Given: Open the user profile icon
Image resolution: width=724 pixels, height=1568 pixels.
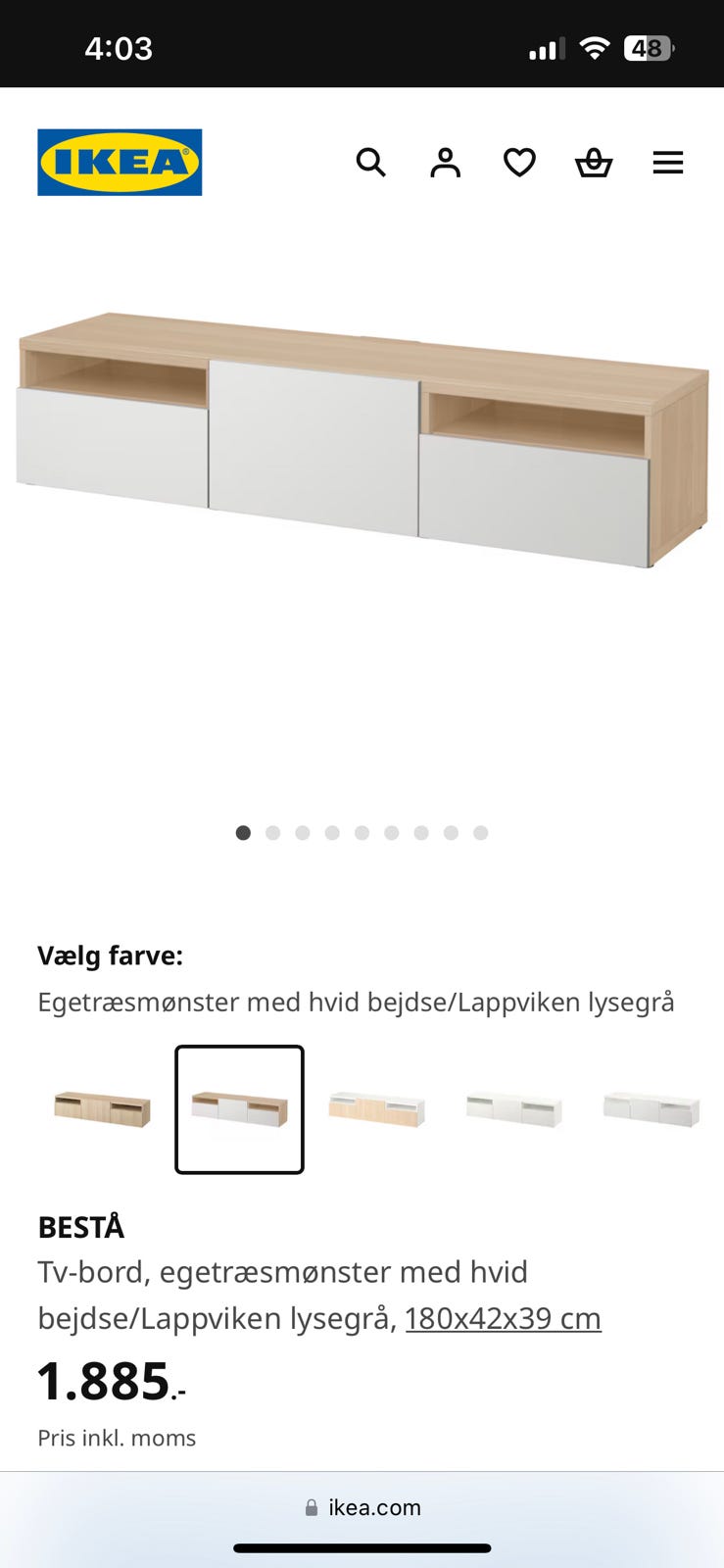Looking at the screenshot, I should pos(446,163).
